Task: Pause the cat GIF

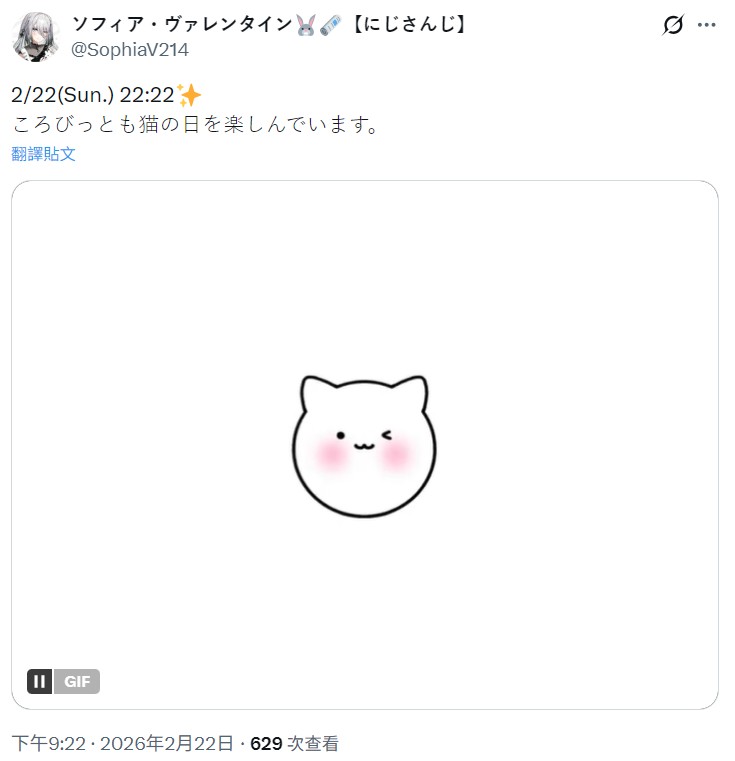Action: pos(40,682)
